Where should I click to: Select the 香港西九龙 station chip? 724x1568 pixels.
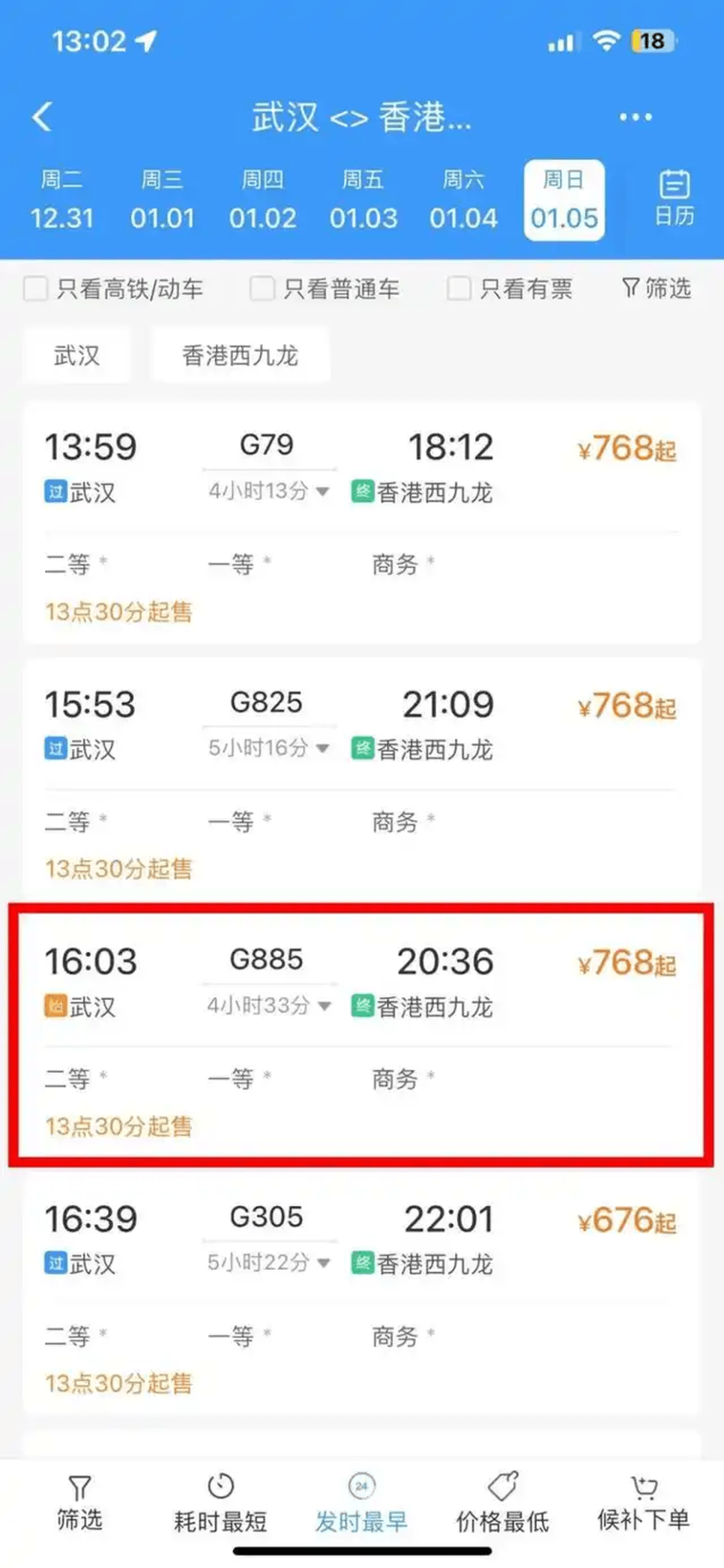coord(240,355)
